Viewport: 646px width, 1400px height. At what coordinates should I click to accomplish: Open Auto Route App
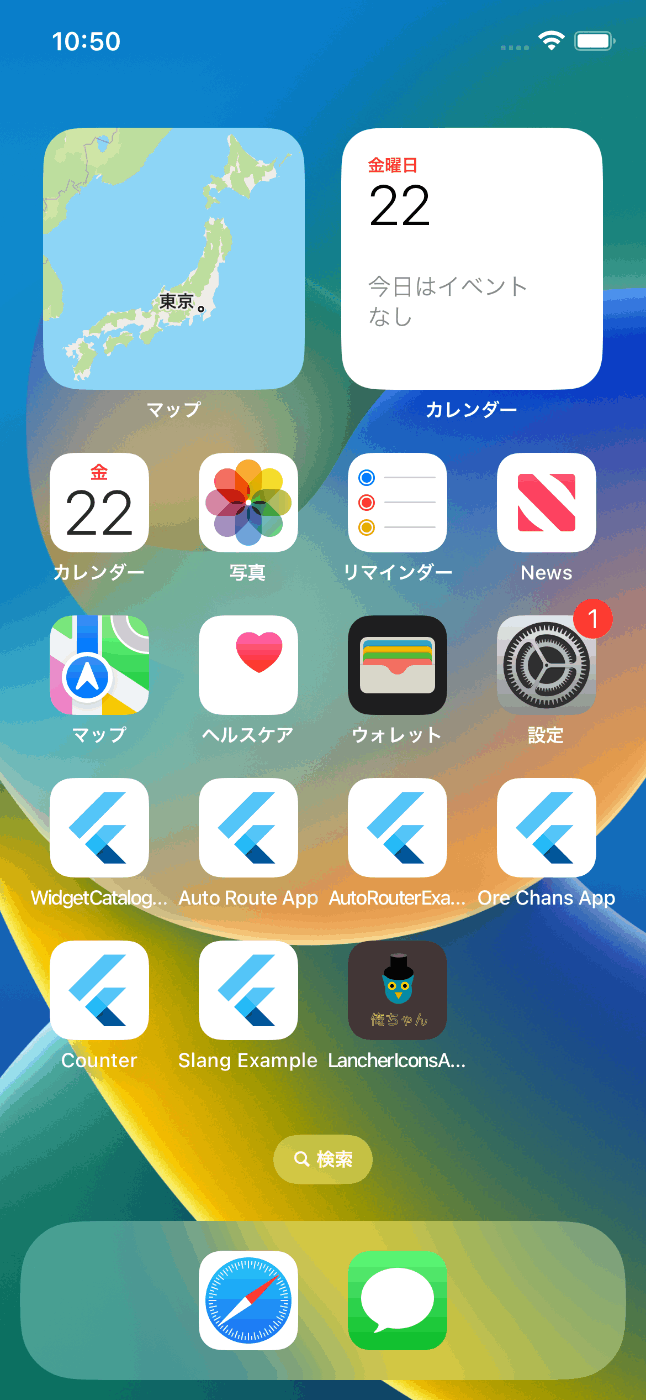[248, 827]
